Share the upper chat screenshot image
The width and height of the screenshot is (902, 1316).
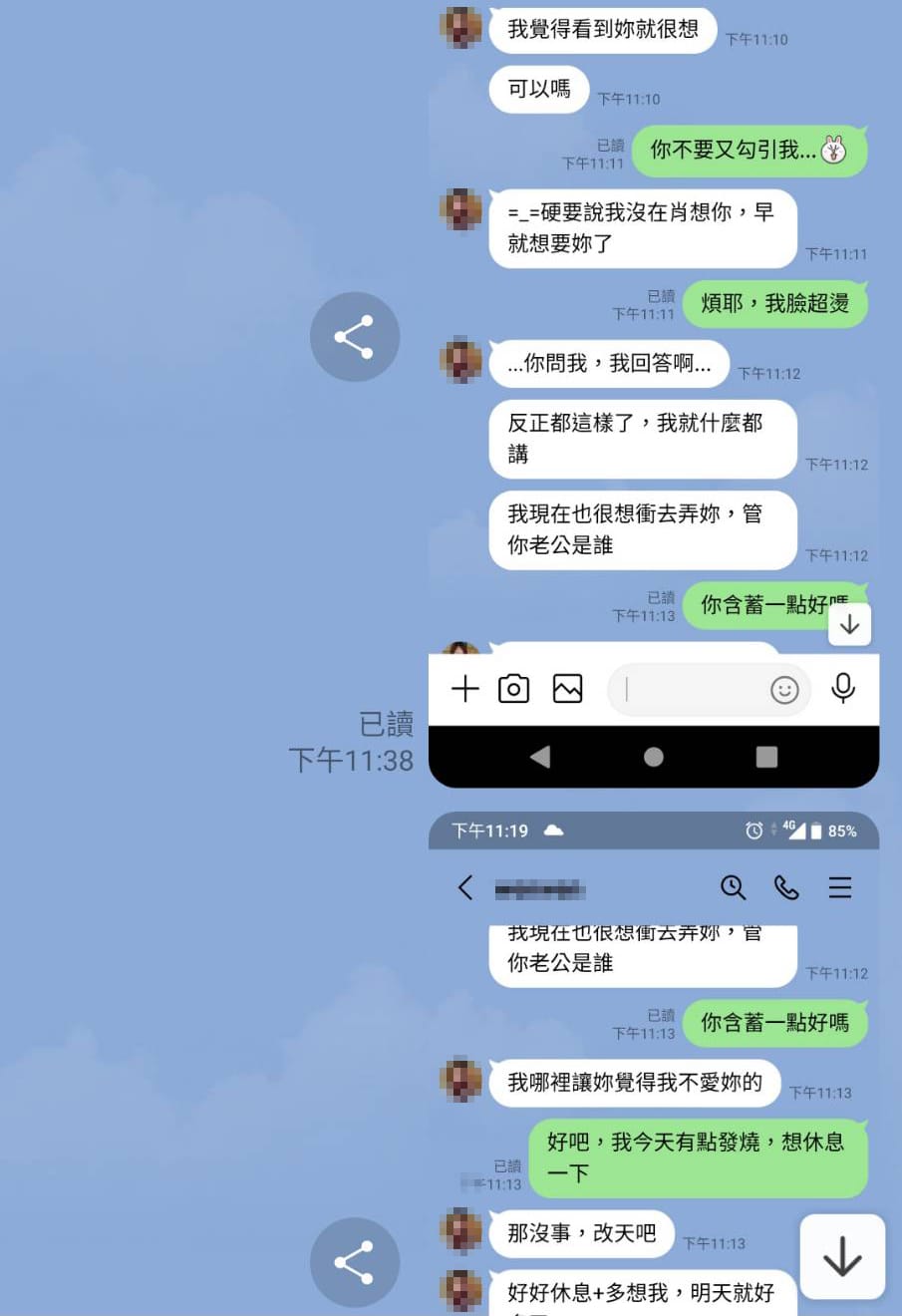pos(354,337)
